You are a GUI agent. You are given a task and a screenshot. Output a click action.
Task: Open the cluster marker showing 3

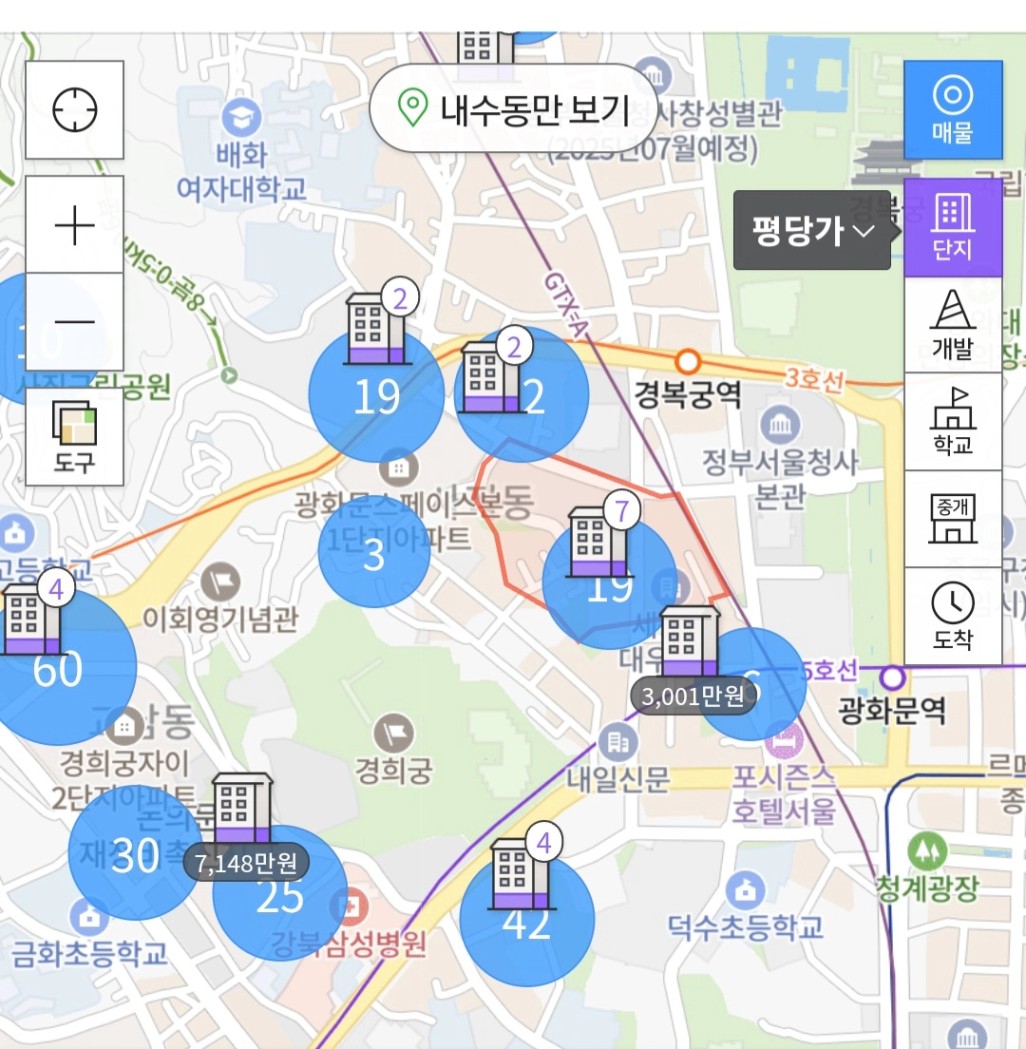point(373,554)
